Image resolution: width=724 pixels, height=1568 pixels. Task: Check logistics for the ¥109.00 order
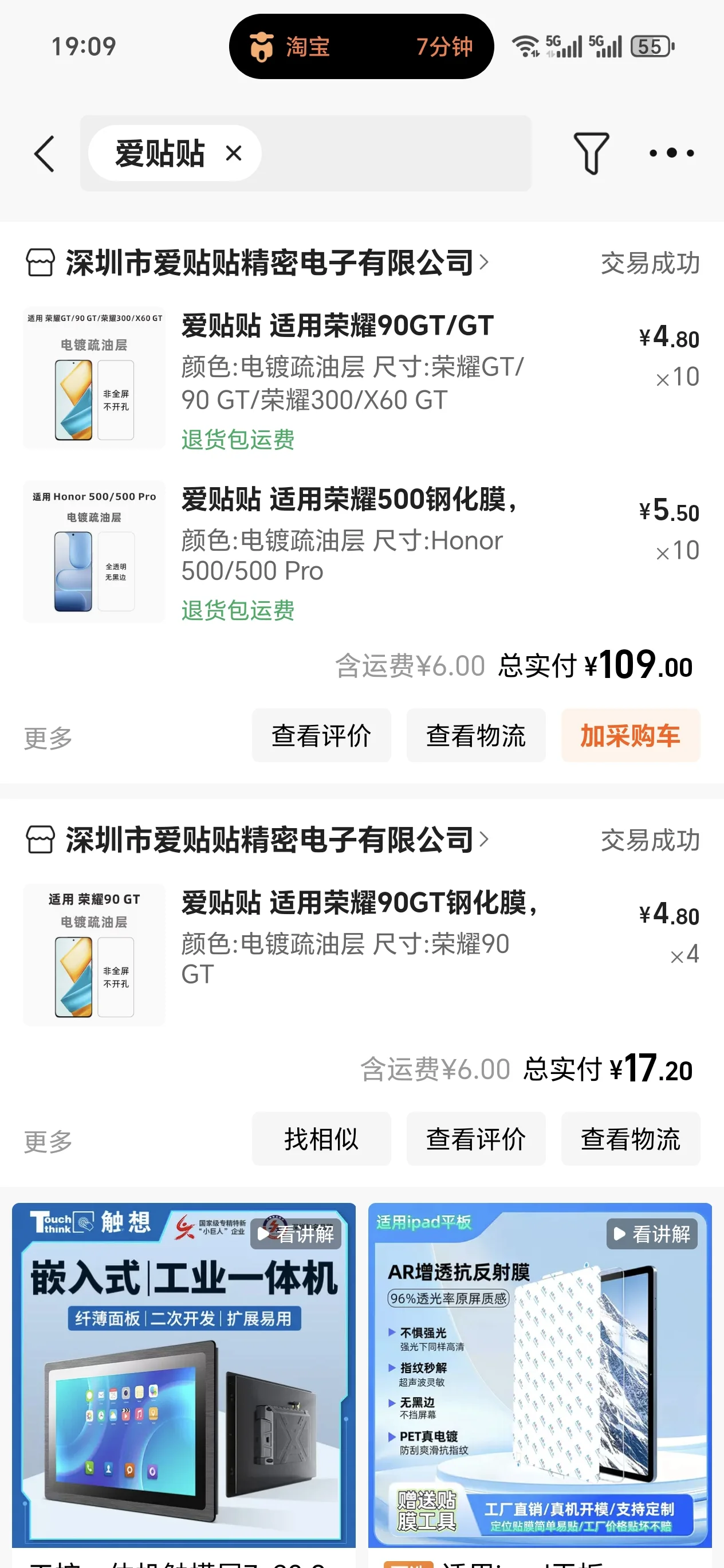(476, 735)
